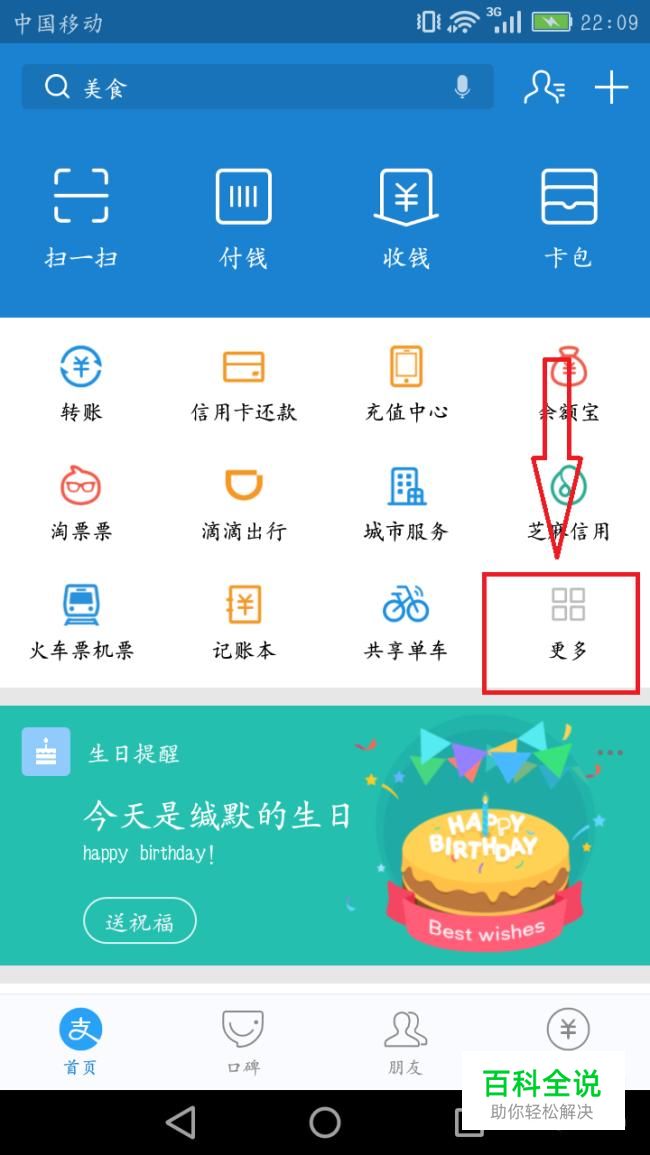650x1155 pixels.
Task: Open the plus add menu
Action: point(611,88)
